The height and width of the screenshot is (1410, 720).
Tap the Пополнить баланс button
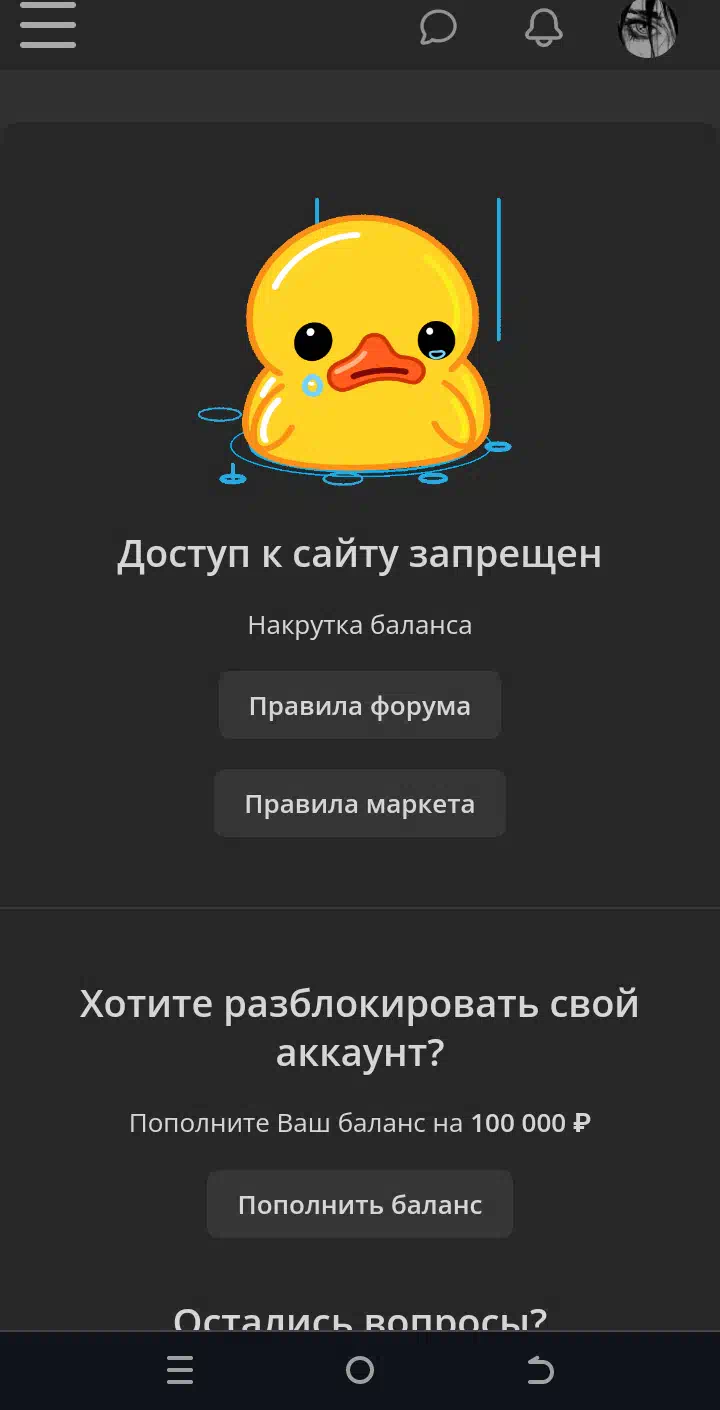click(360, 1204)
